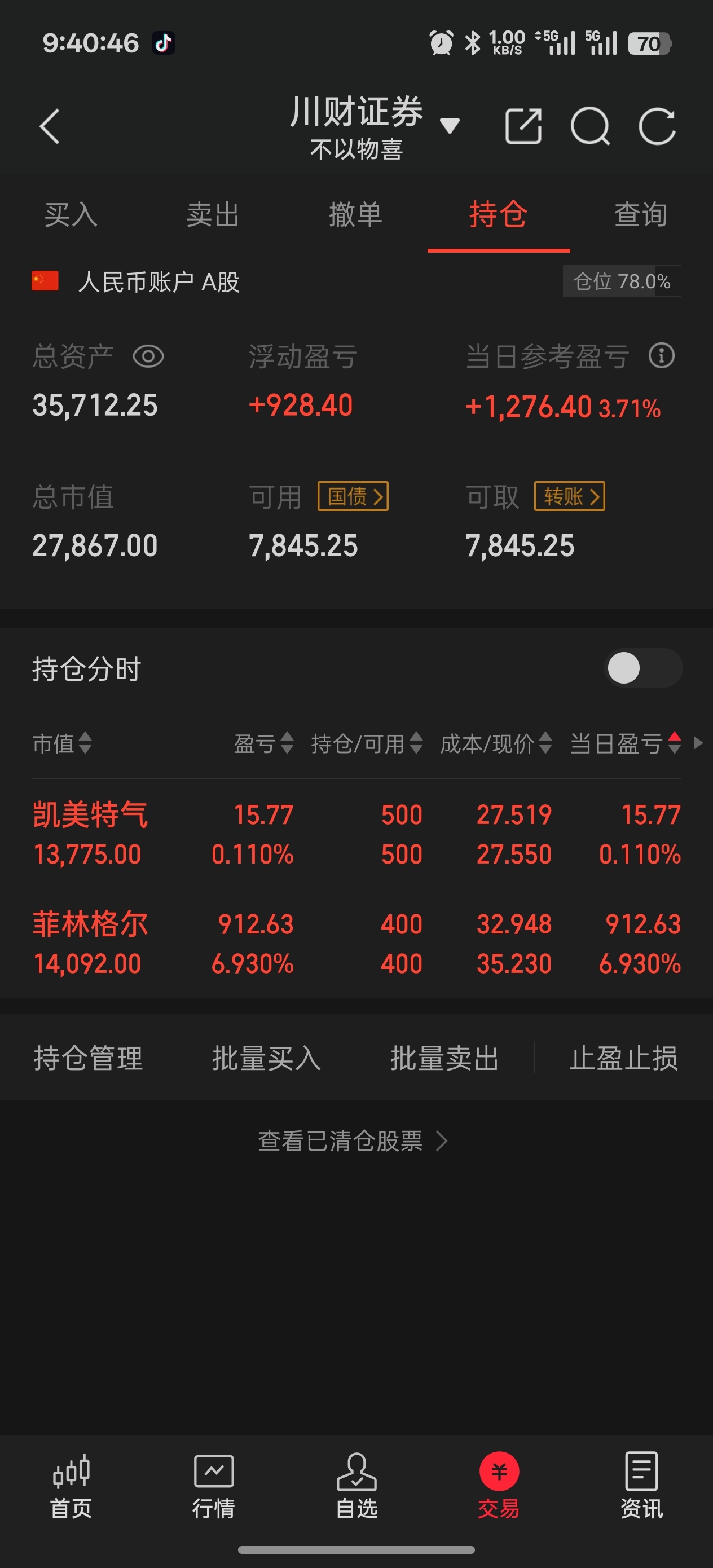Tap the share icon in header

(x=523, y=126)
